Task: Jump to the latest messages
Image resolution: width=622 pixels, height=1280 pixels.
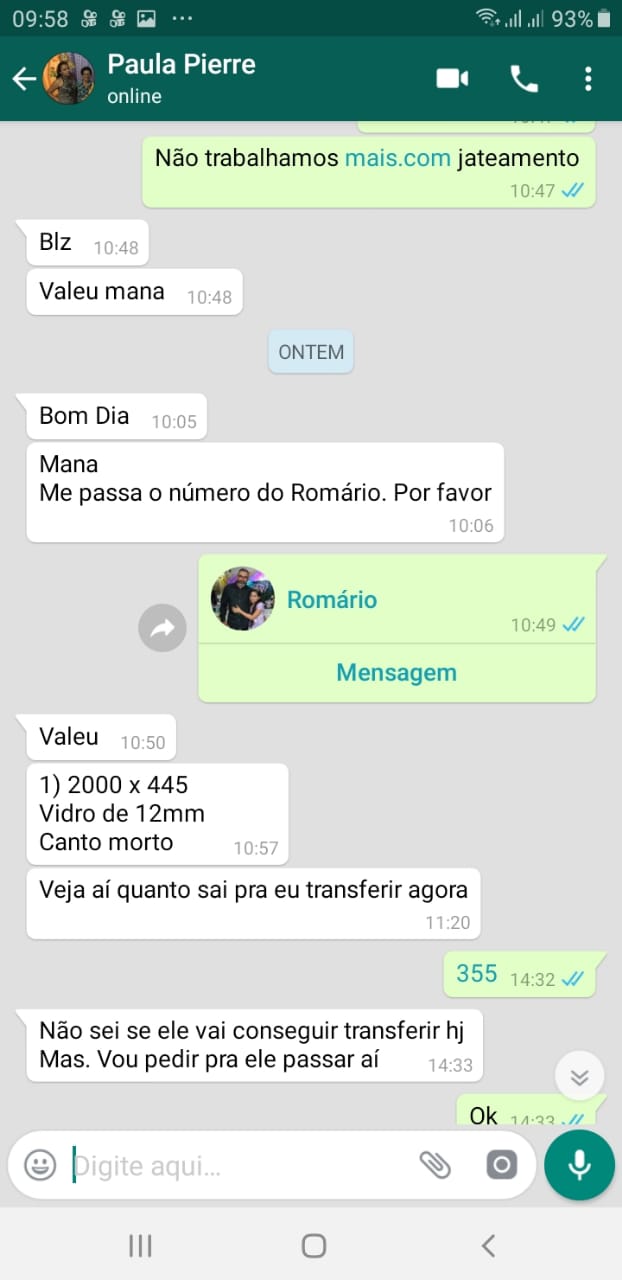Action: point(580,1076)
